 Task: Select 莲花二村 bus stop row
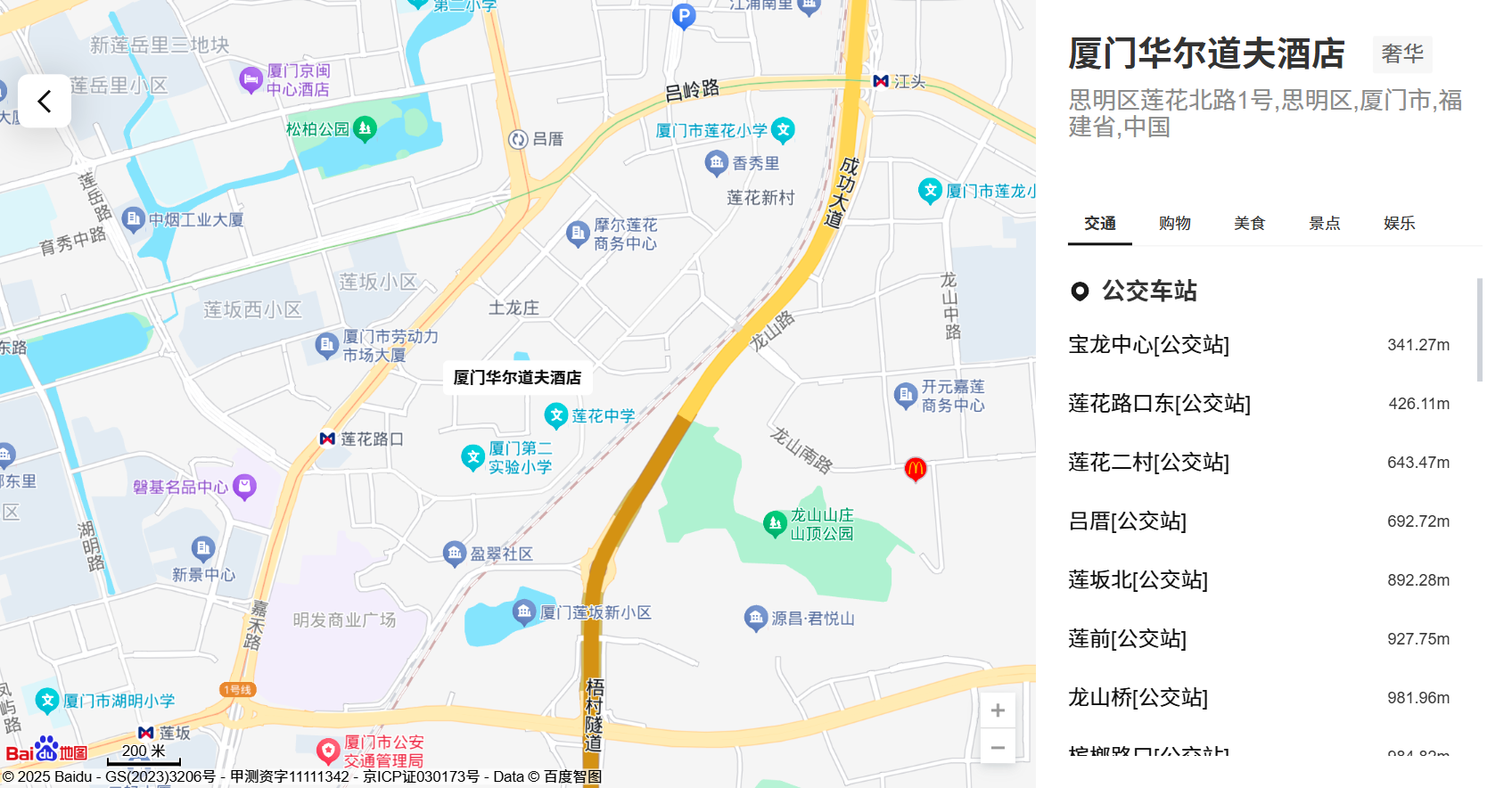click(1259, 463)
